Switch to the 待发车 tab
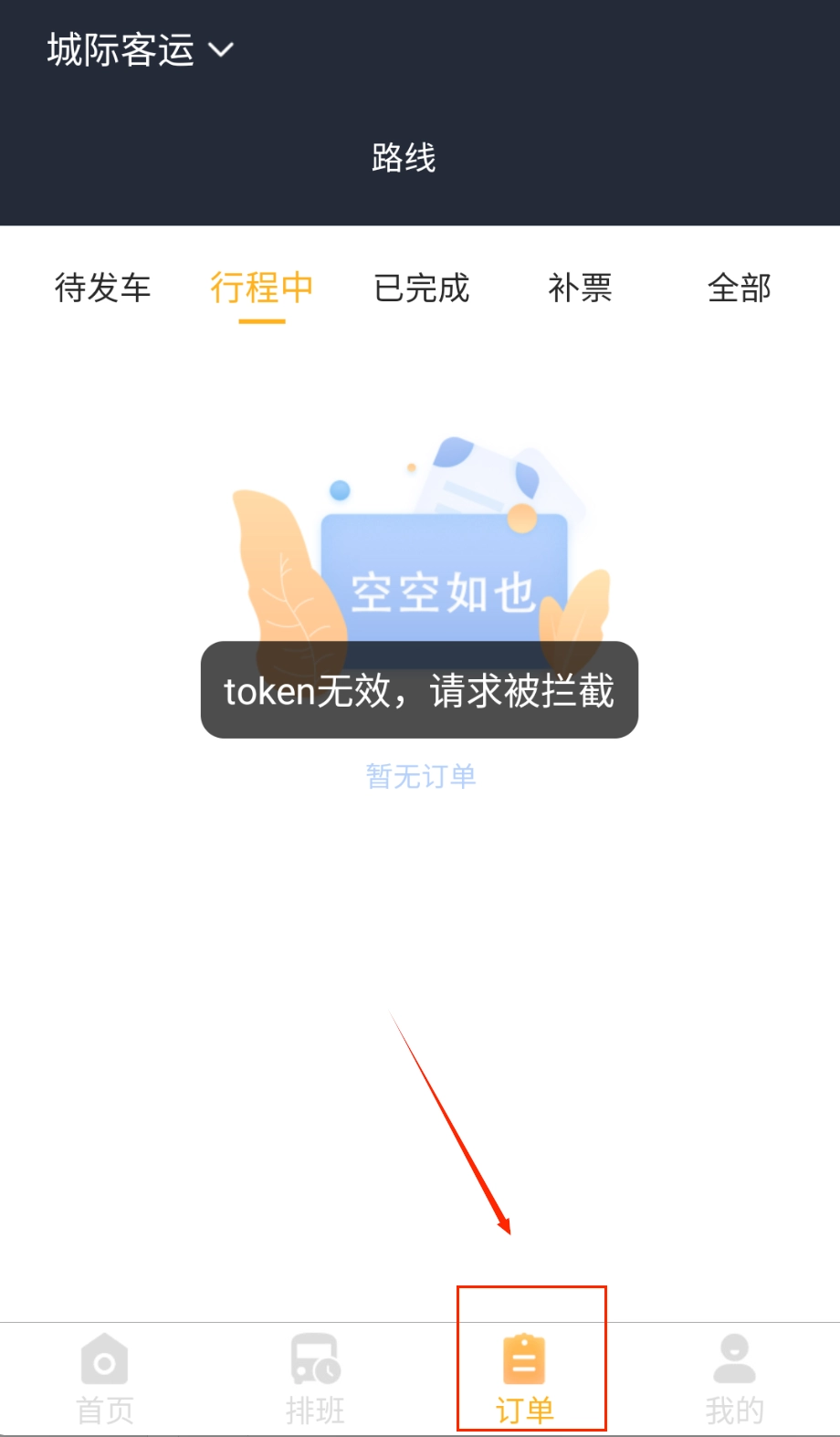This screenshot has width=840, height=1437. click(102, 288)
